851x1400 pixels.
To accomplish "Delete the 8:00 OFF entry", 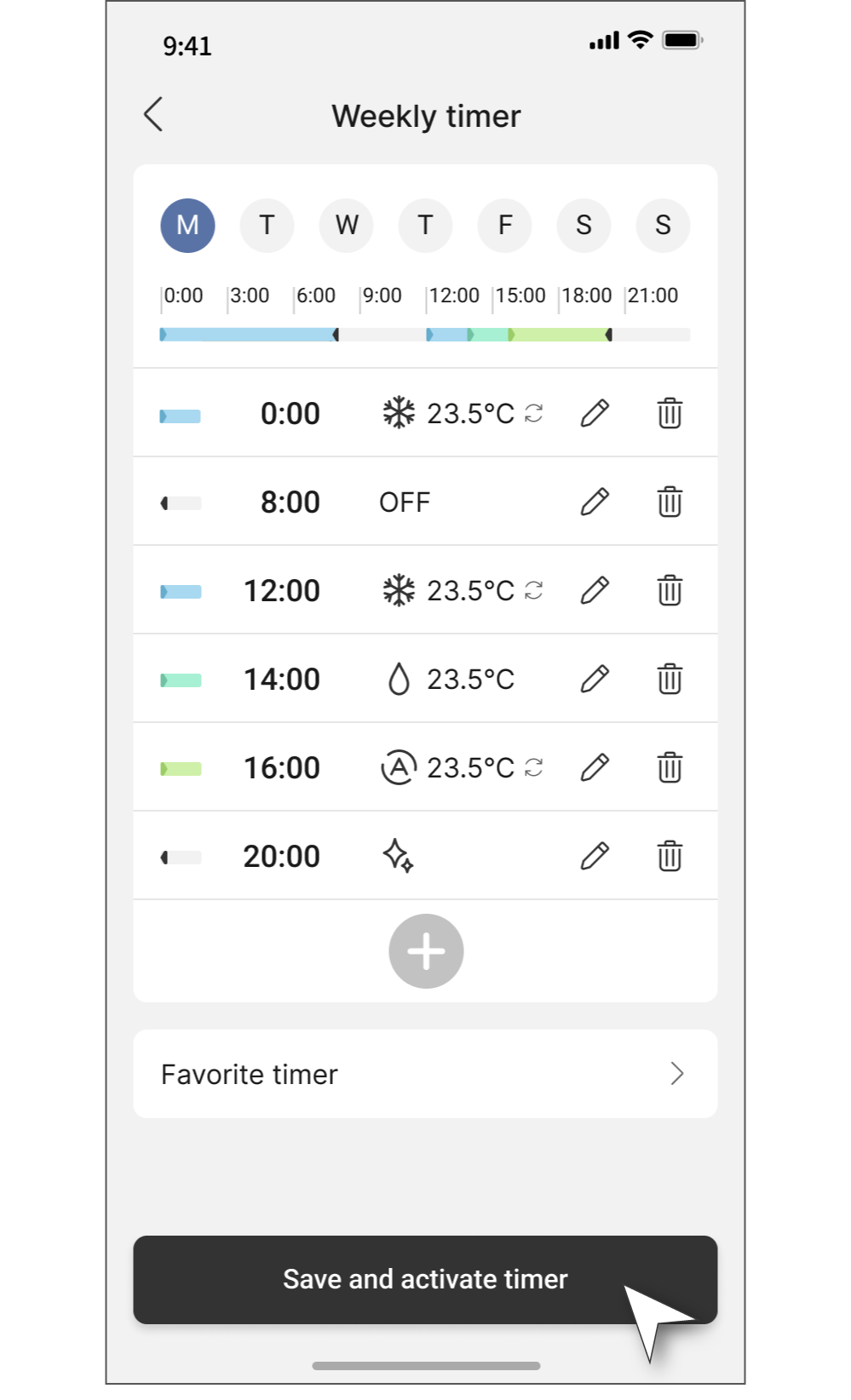I will point(670,502).
